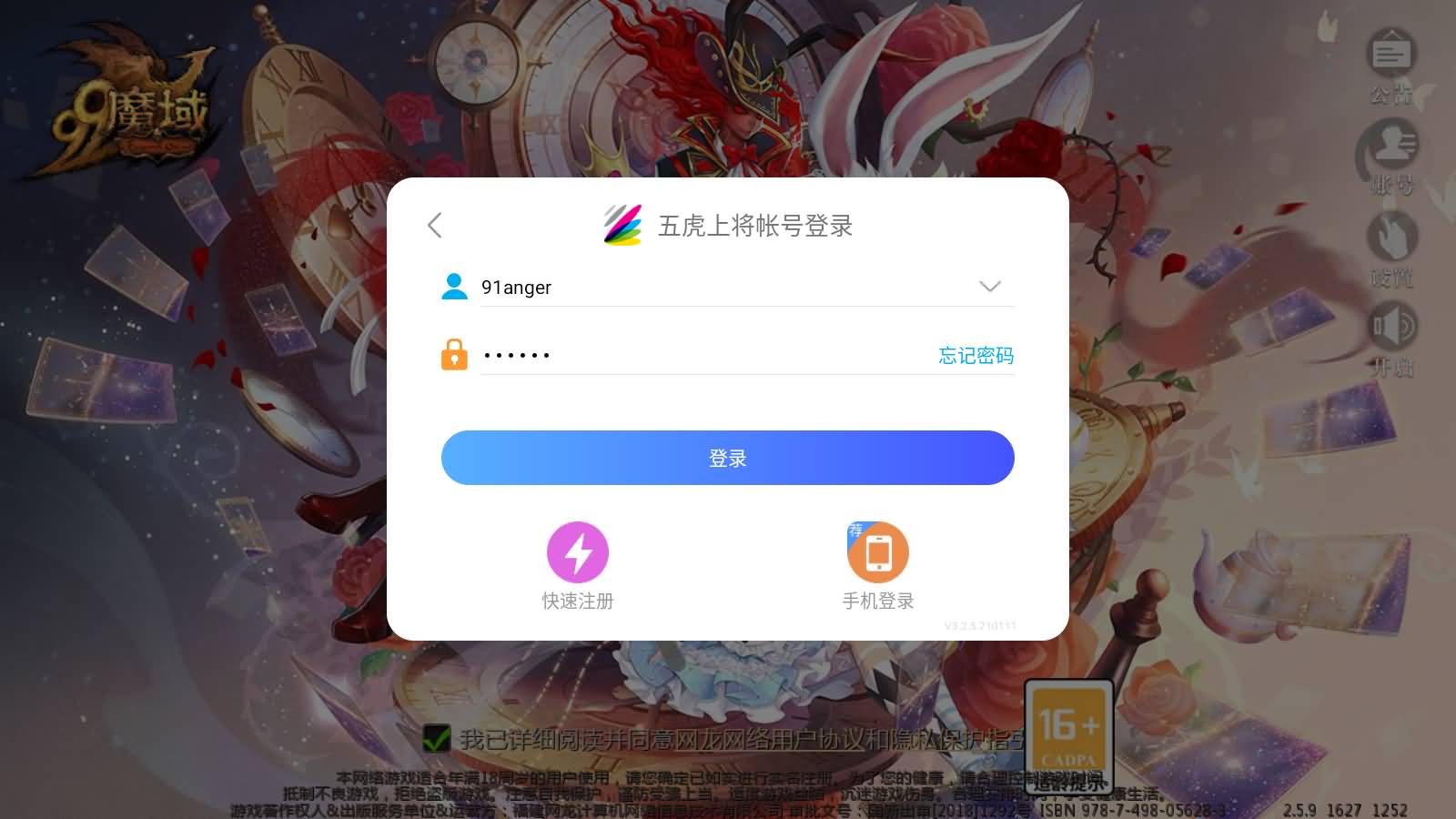This screenshot has width=1456, height=819.
Task: Open the 帐号 account icon
Action: 1391,146
